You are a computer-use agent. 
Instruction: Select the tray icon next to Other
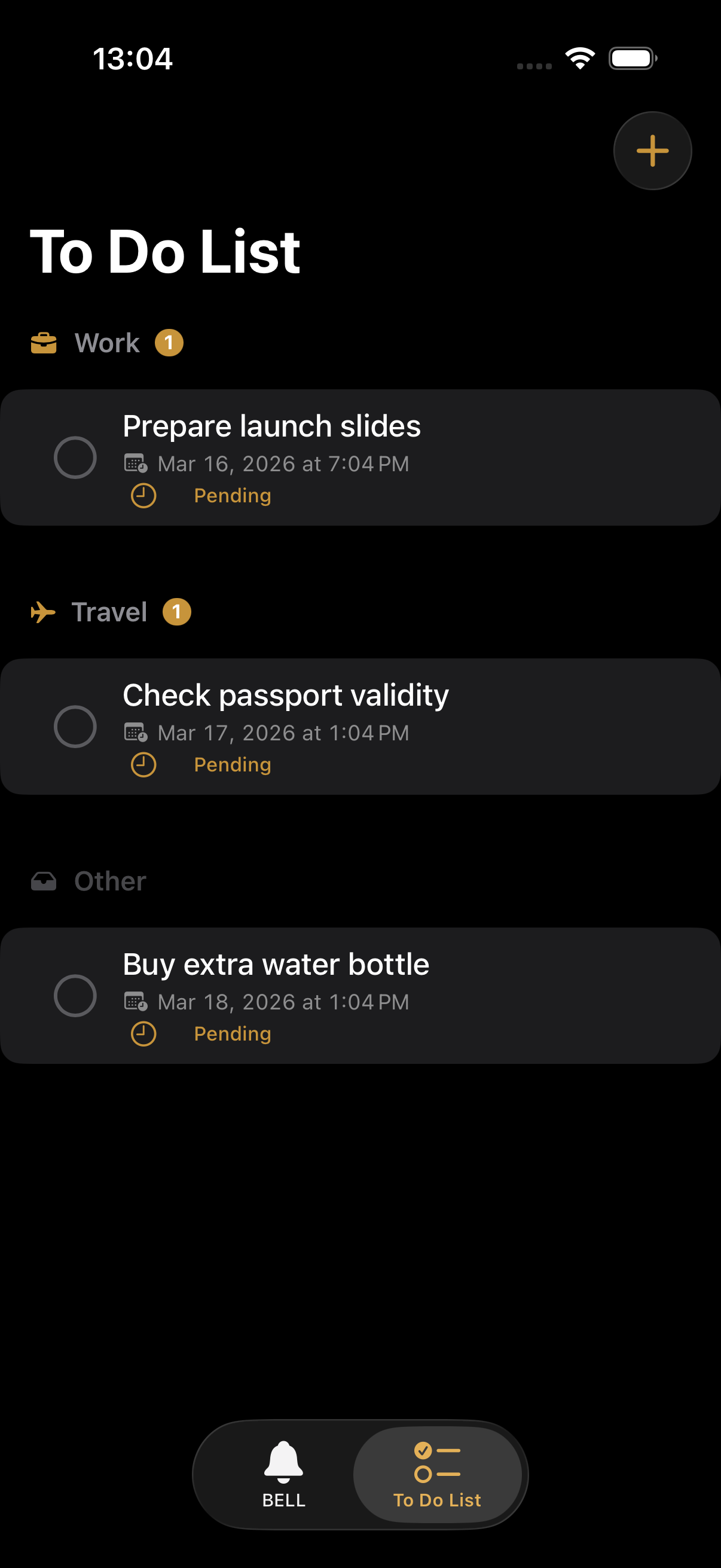[42, 880]
